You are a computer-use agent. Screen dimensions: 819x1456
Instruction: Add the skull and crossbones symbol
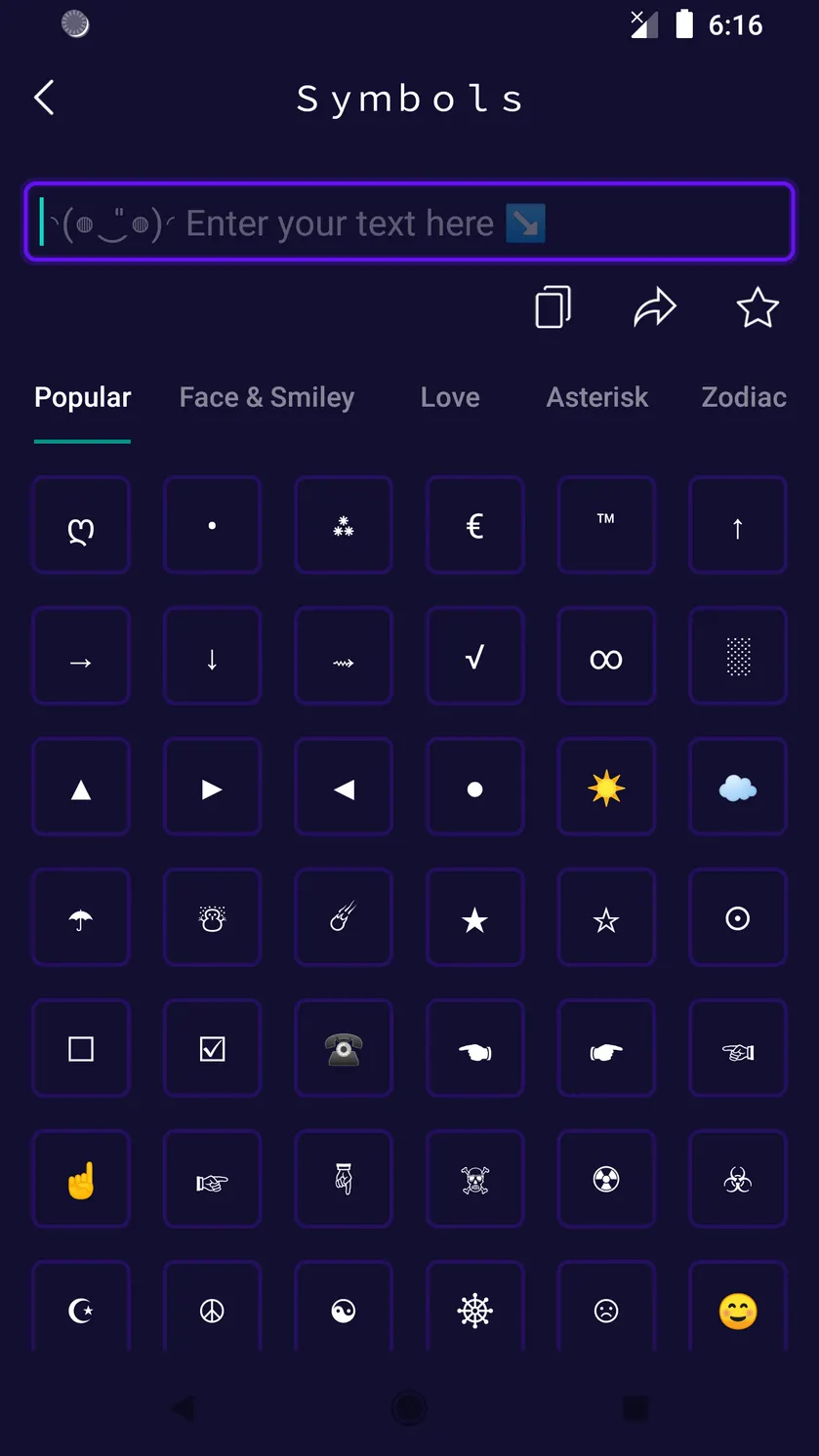point(474,1179)
